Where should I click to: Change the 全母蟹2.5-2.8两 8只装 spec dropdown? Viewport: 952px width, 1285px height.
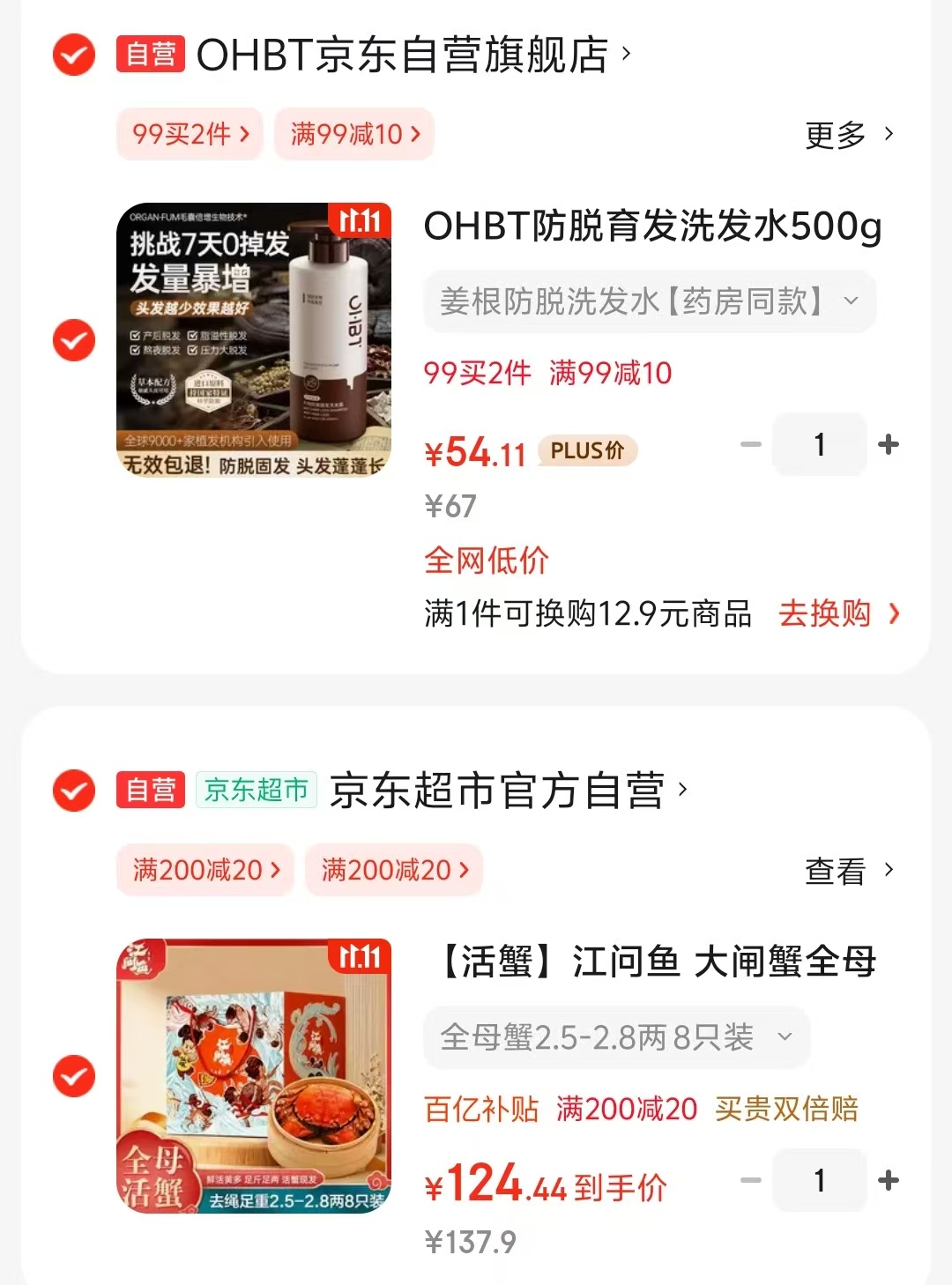[x=616, y=1037]
